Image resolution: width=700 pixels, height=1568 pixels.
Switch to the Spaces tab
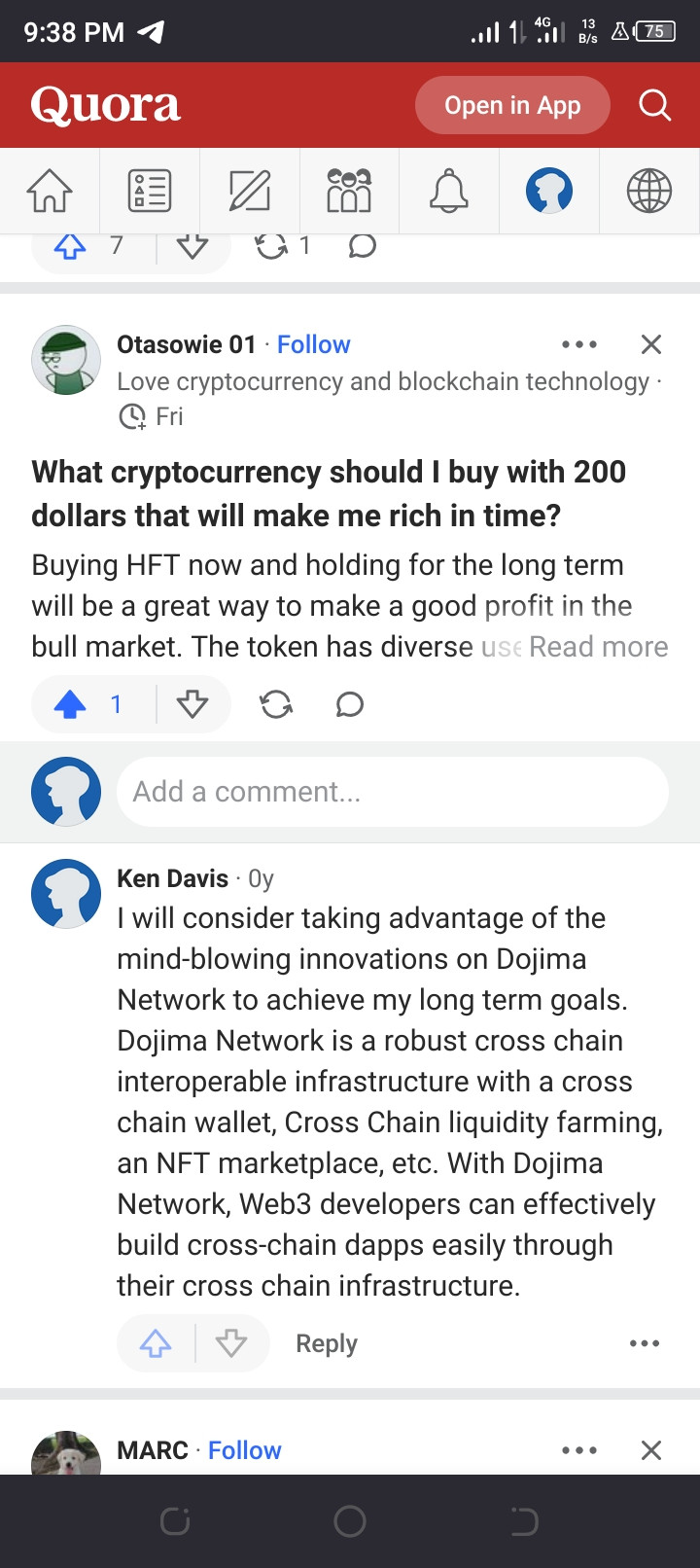point(350,191)
